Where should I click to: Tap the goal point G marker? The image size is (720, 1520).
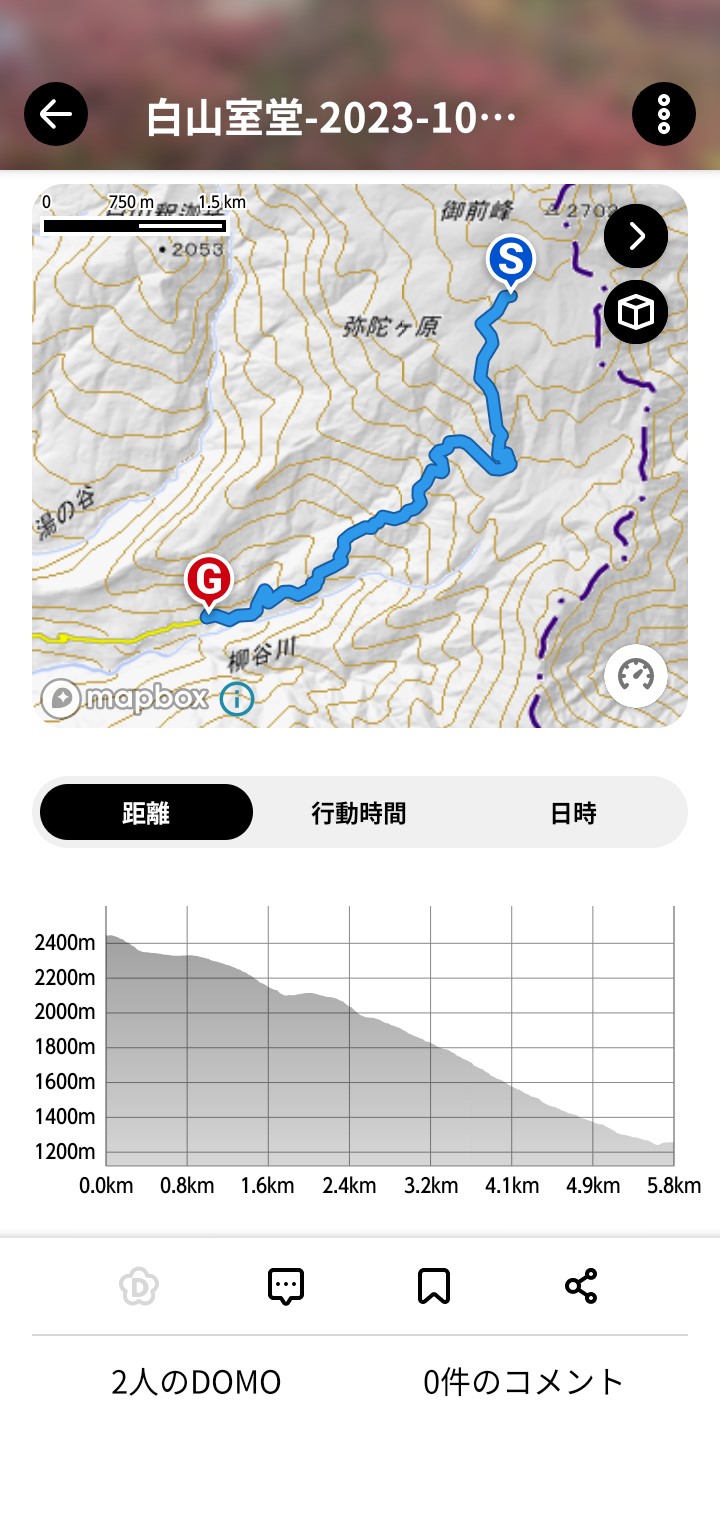[209, 580]
